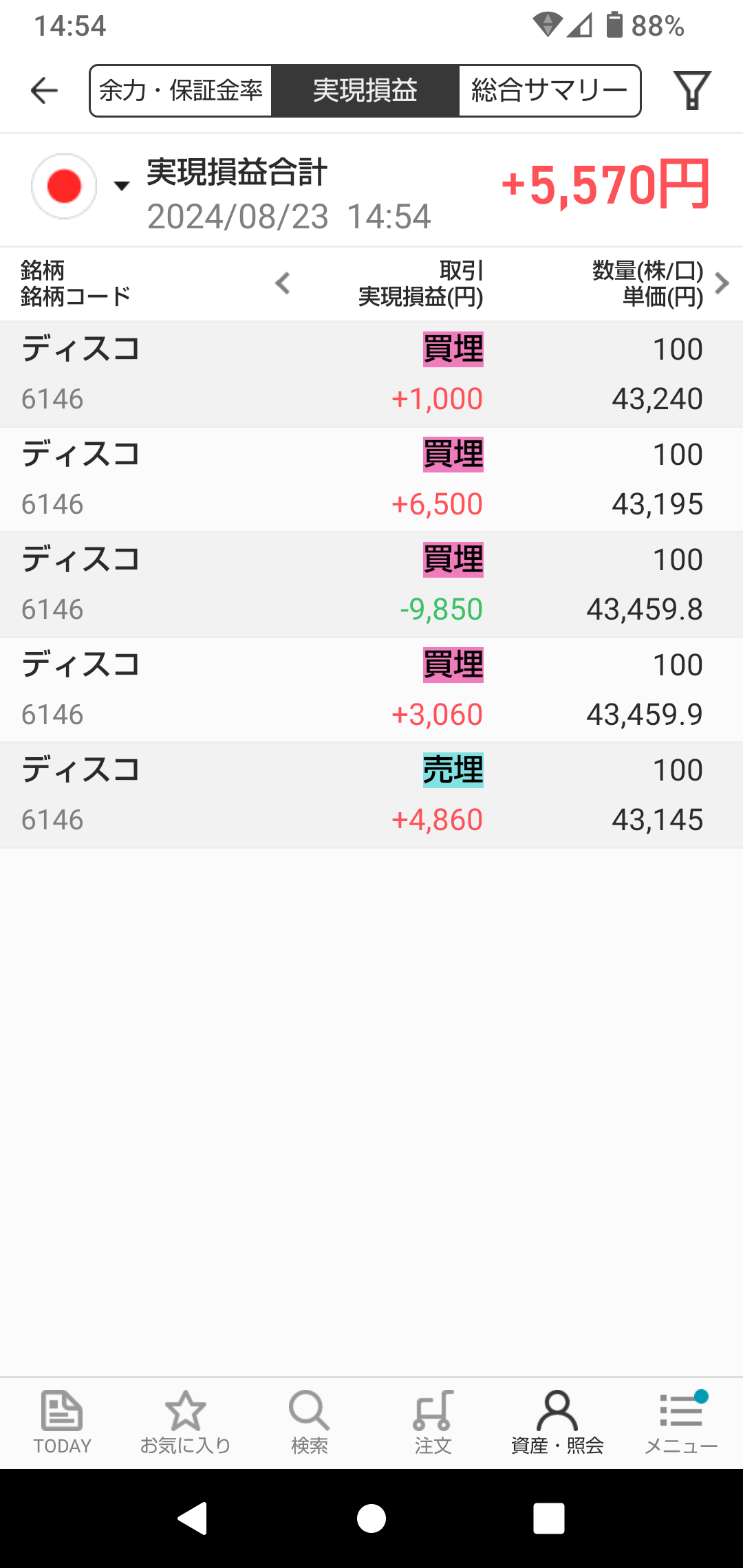The width and height of the screenshot is (743, 1568).
Task: Open the ディスコ row with +6,500 profit
Action: [x=371, y=479]
